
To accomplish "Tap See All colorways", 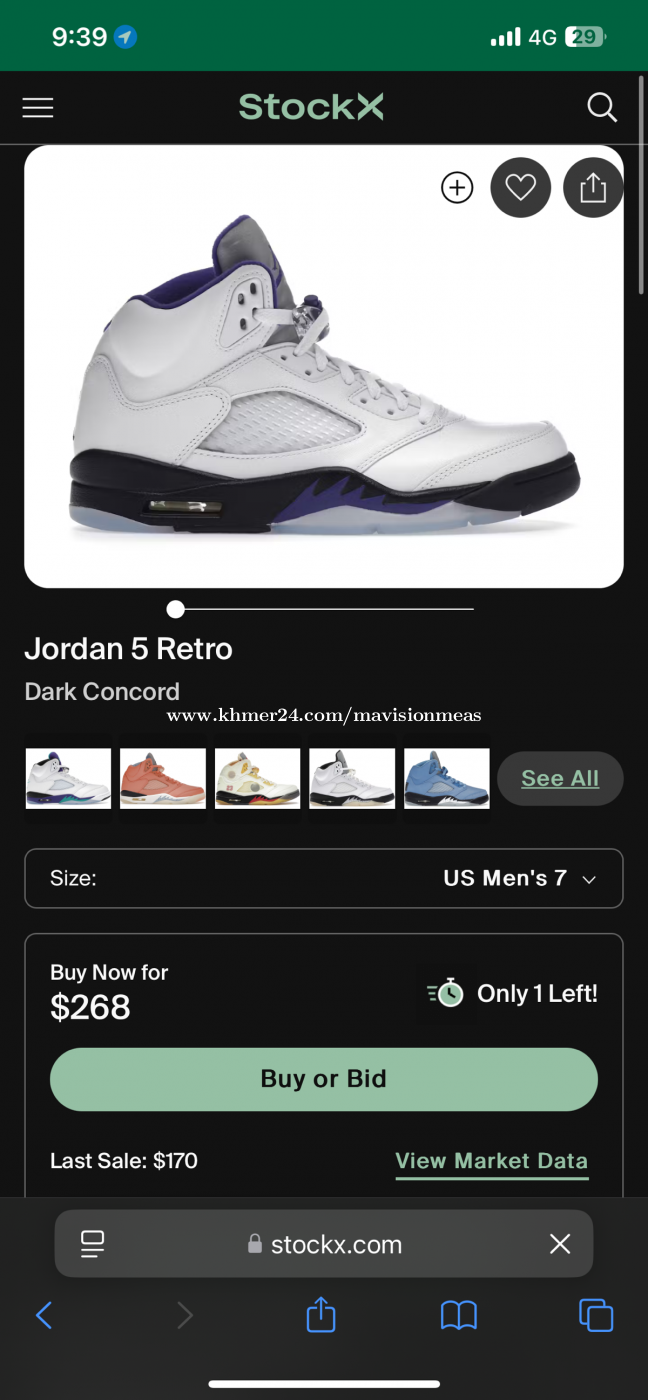I will coord(560,778).
